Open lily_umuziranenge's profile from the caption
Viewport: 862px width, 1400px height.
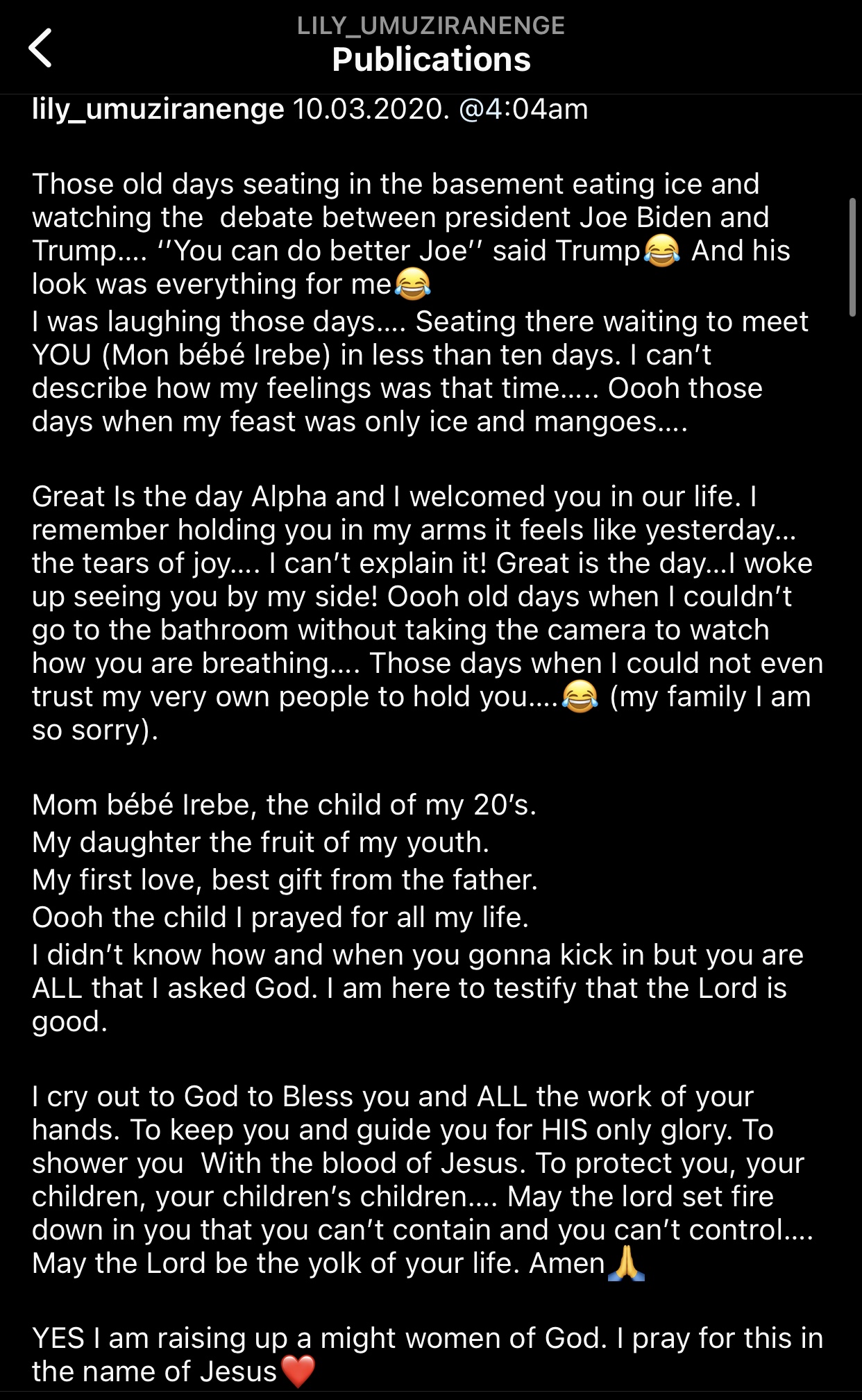click(158, 109)
